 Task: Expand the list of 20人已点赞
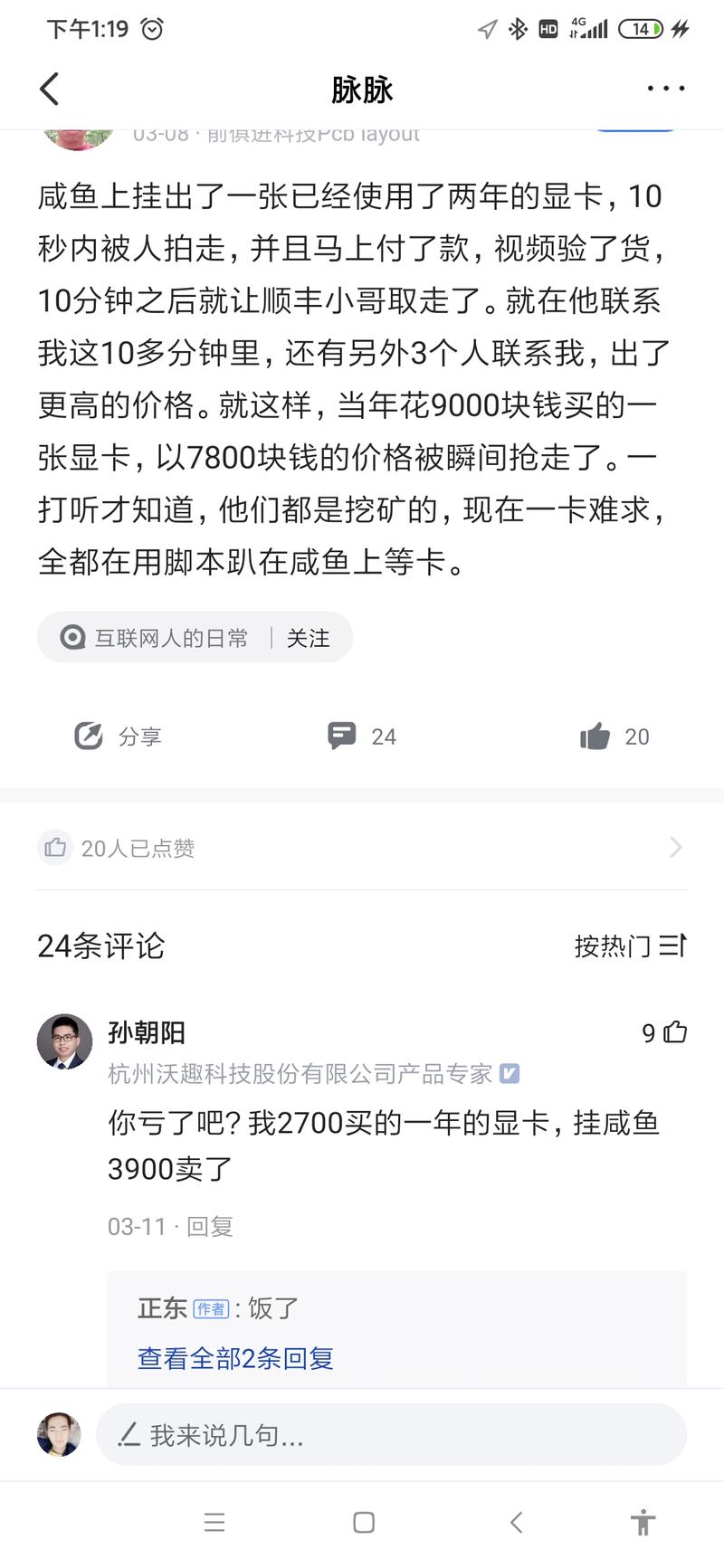(362, 847)
